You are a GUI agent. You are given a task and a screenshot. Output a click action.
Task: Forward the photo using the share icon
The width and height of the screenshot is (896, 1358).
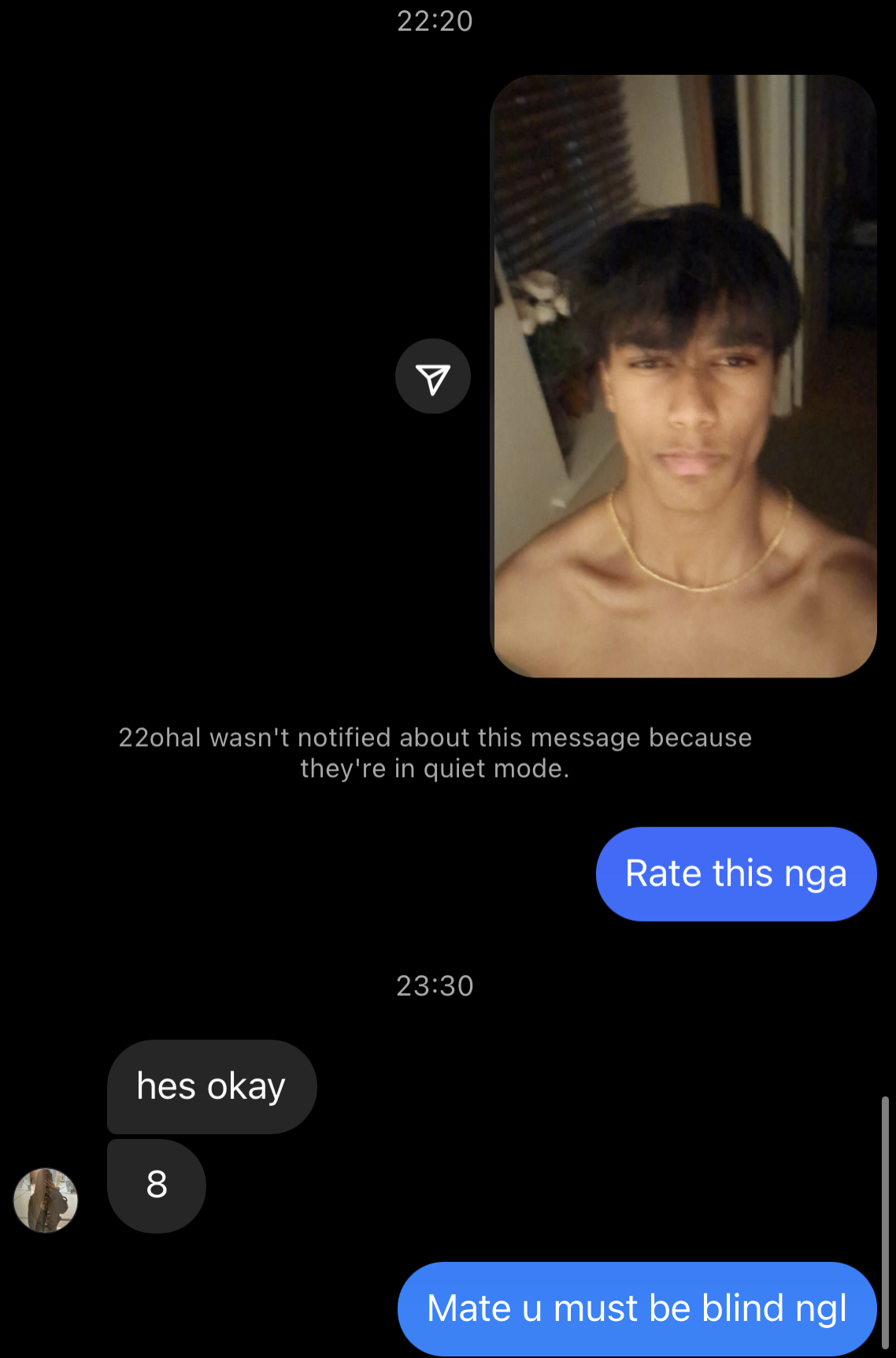pyautogui.click(x=433, y=377)
